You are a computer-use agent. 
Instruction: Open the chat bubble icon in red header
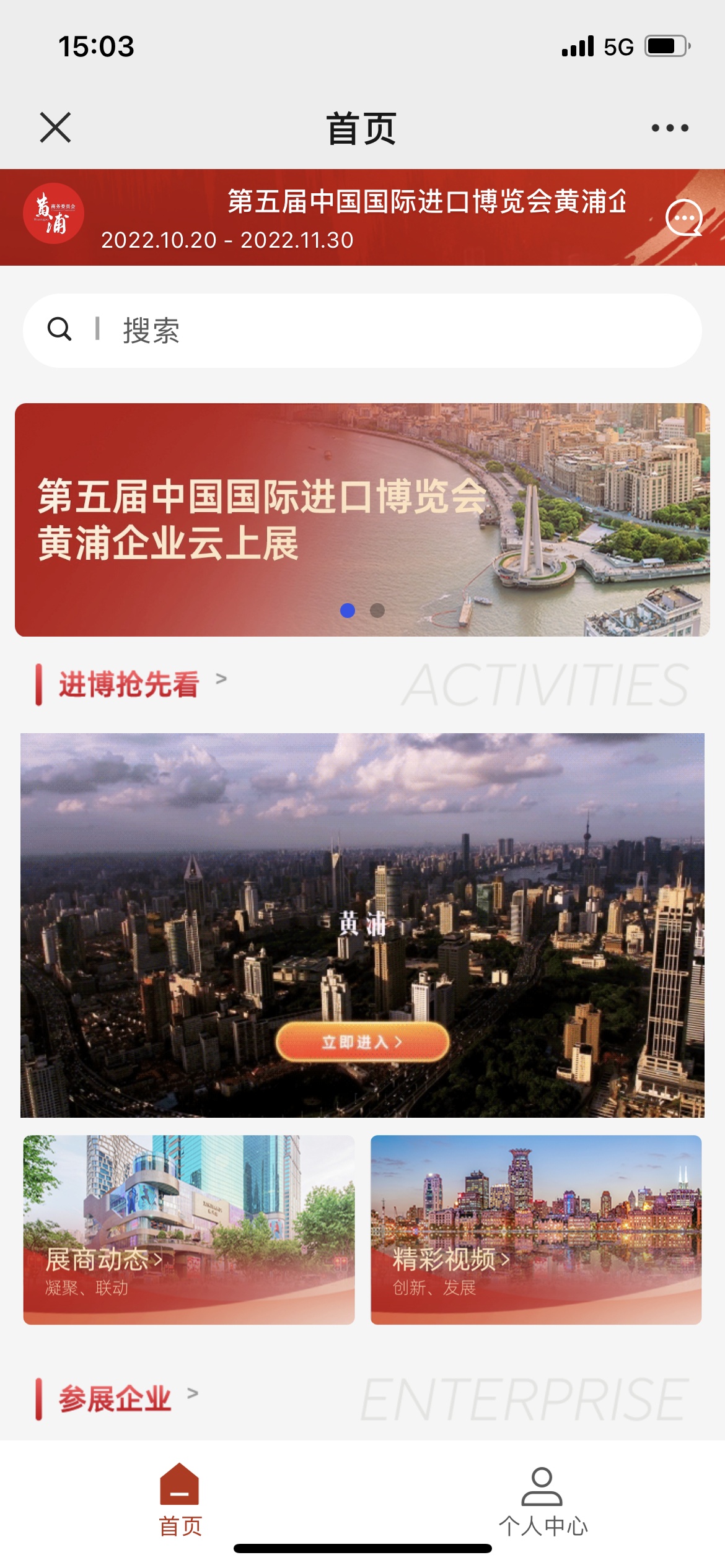pos(683,218)
